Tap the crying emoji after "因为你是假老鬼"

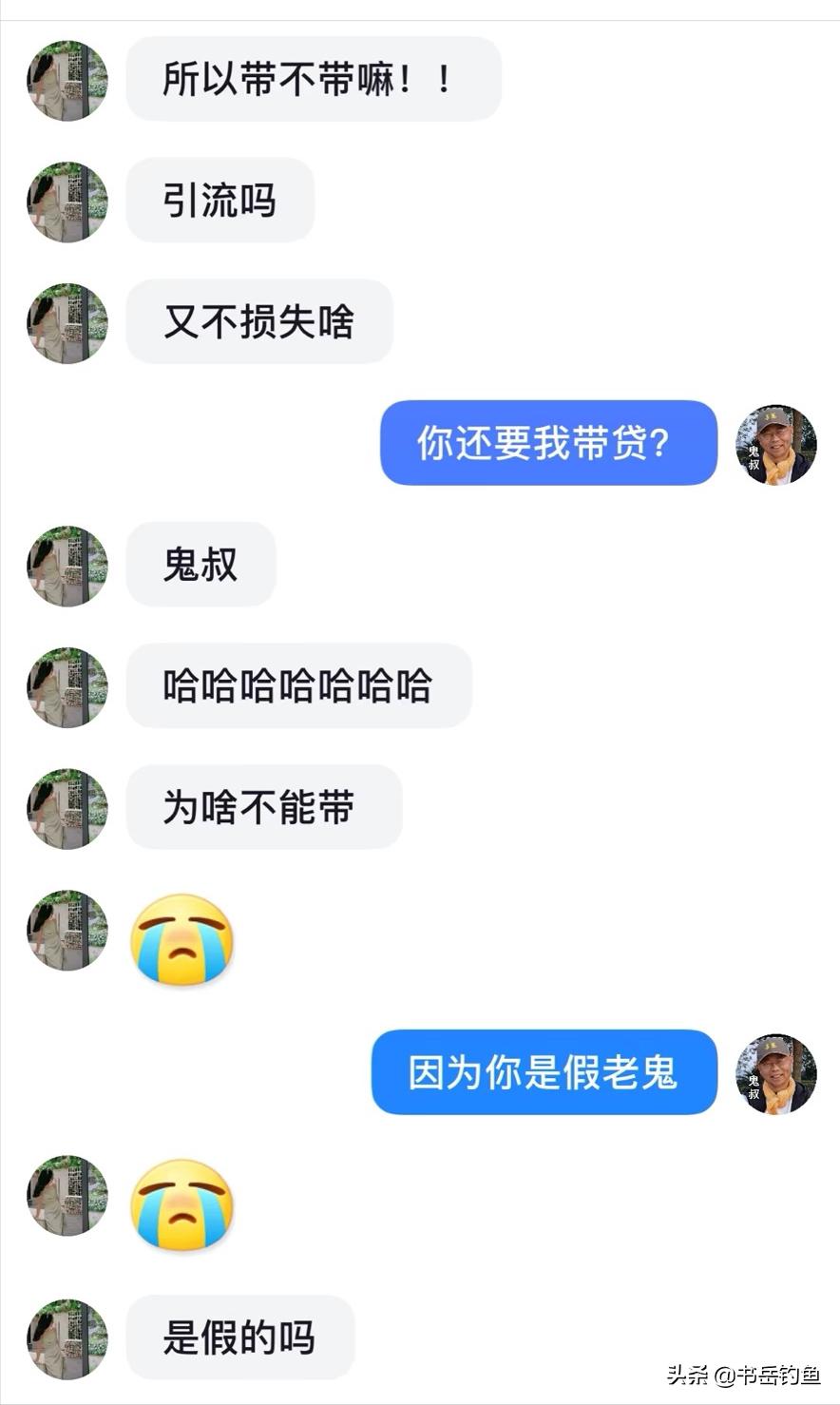pos(182,1205)
